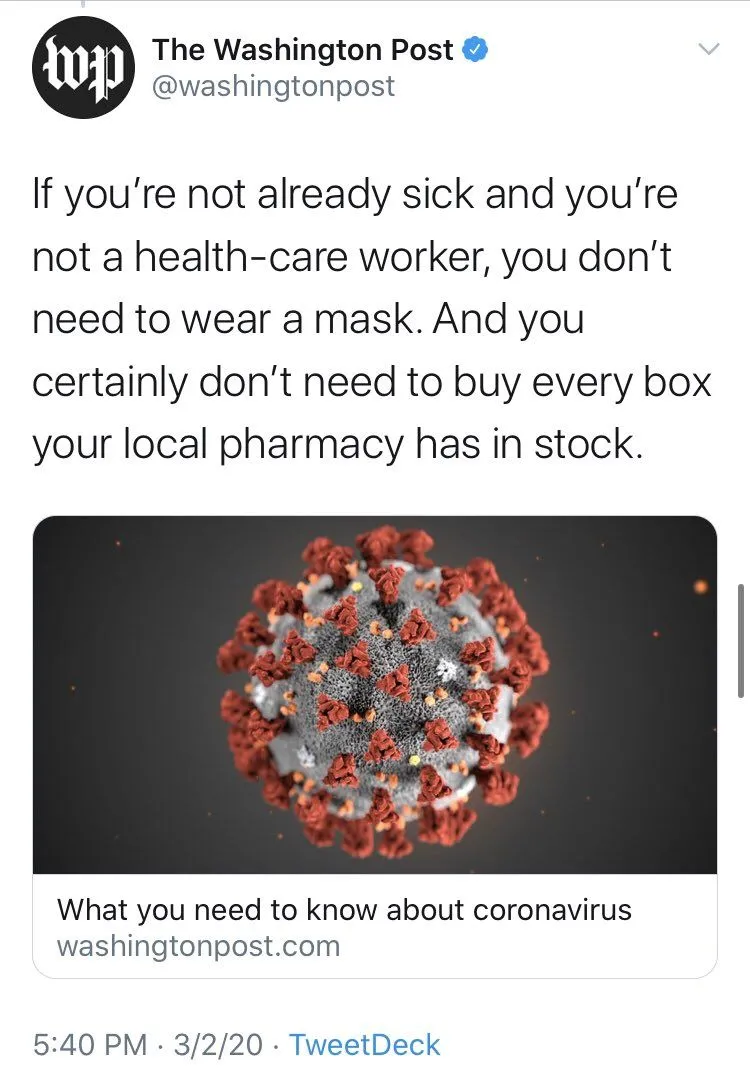Tap the TweetDeck source link
Viewport: 750px width, 1087px height.
tap(364, 1045)
